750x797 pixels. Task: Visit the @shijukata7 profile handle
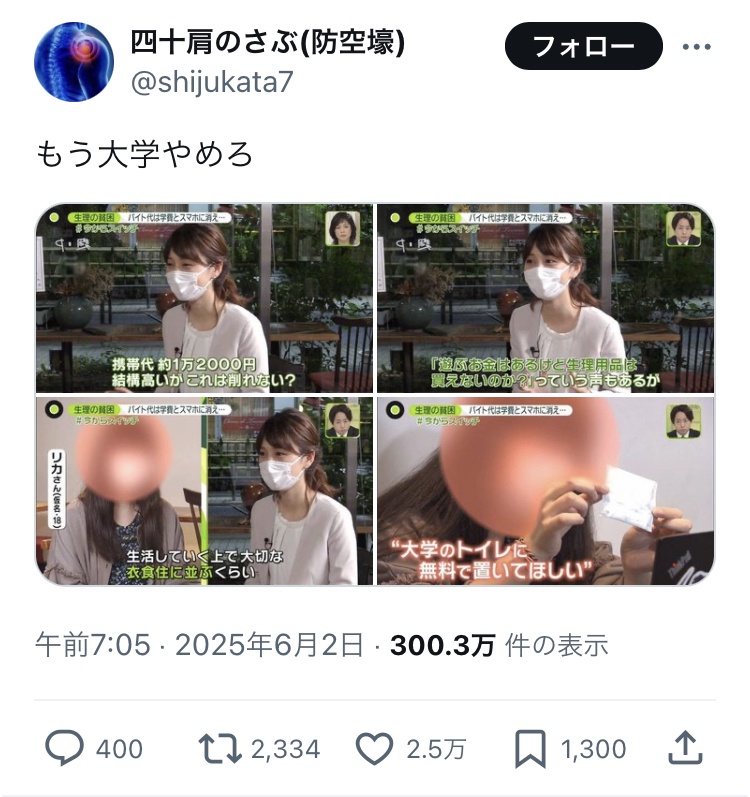[212, 82]
